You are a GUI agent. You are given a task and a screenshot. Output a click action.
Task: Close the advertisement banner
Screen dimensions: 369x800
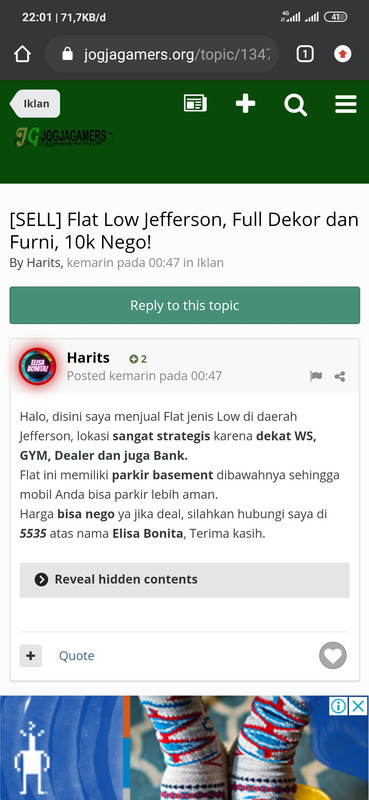(359, 706)
